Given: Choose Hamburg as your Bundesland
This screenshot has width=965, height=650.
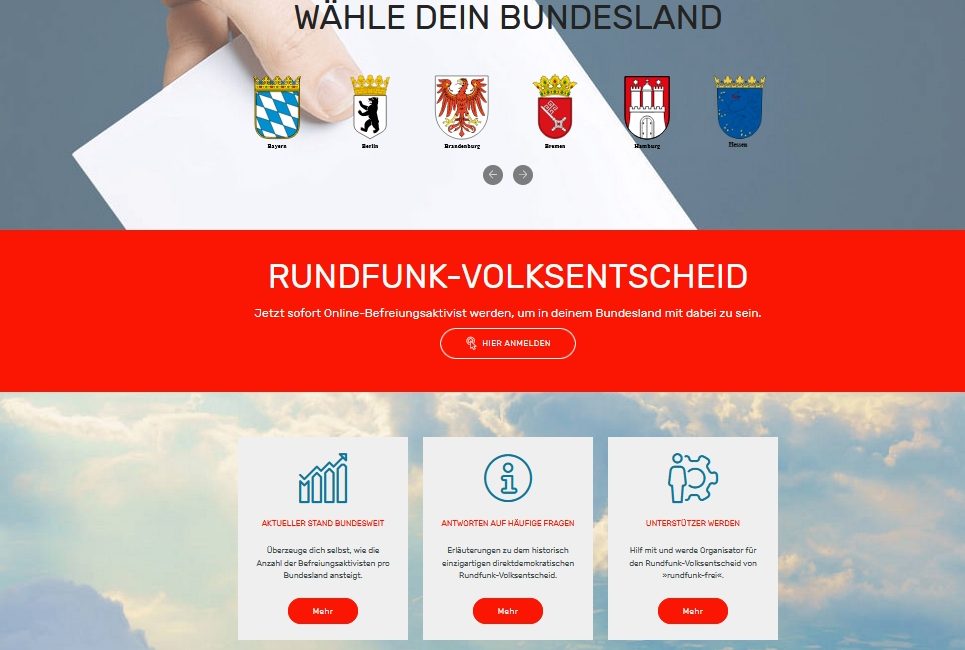Looking at the screenshot, I should (x=647, y=108).
